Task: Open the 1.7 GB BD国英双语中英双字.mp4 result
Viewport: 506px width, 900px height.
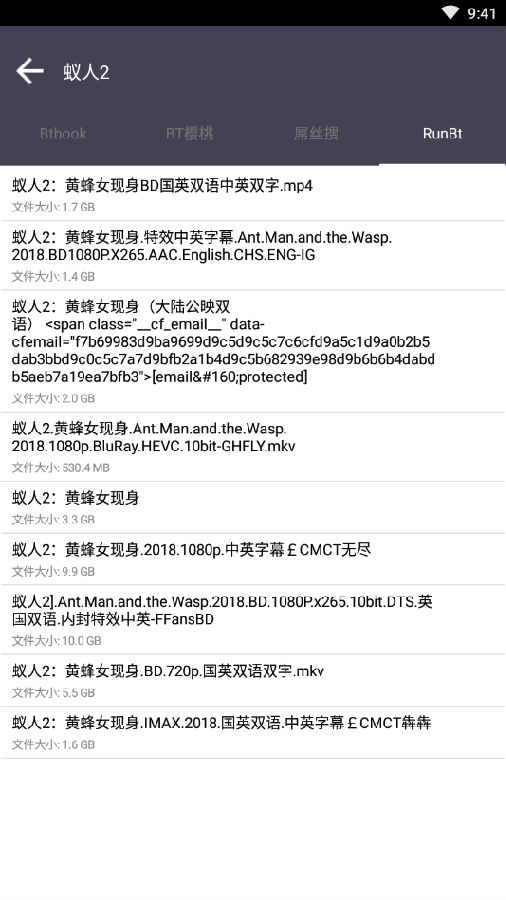Action: click(253, 195)
